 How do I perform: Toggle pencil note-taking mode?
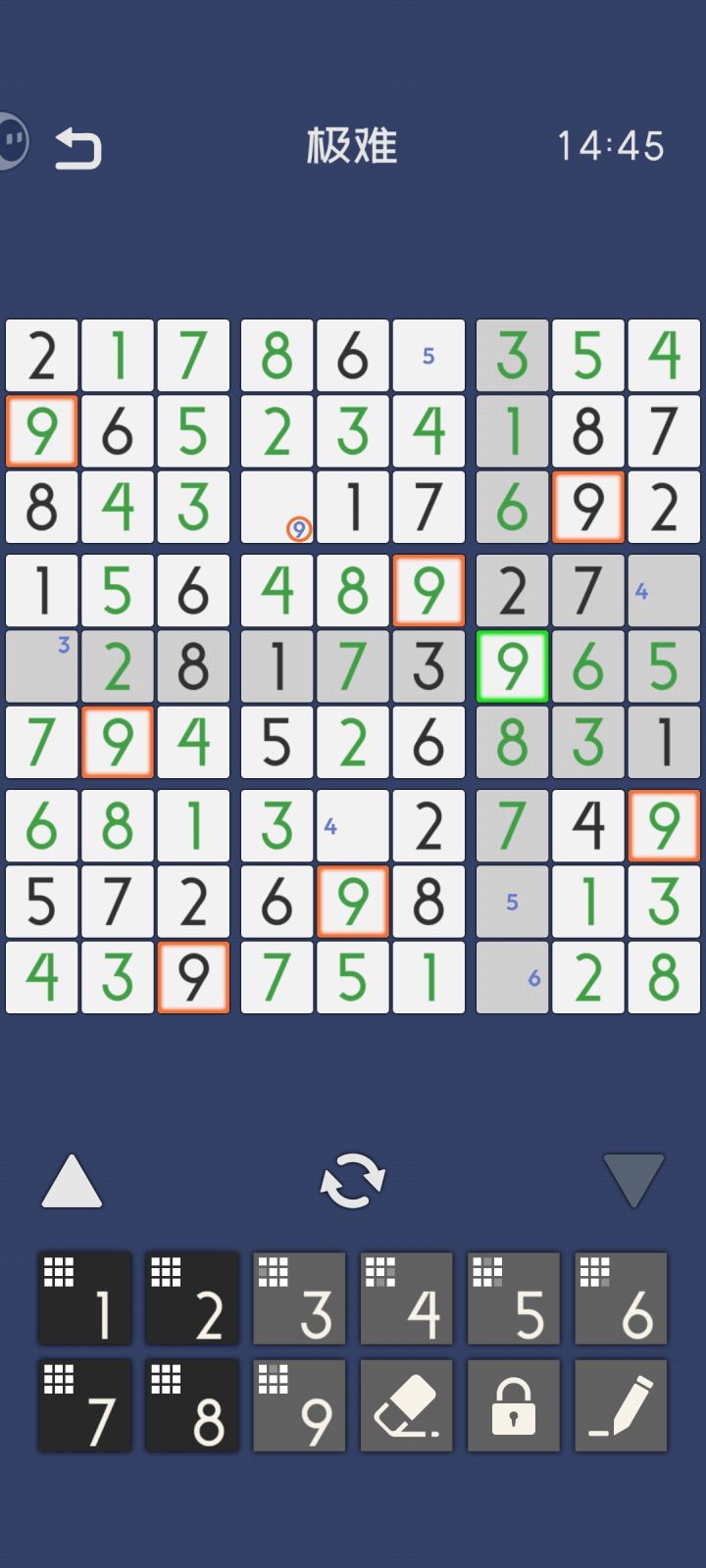620,1405
